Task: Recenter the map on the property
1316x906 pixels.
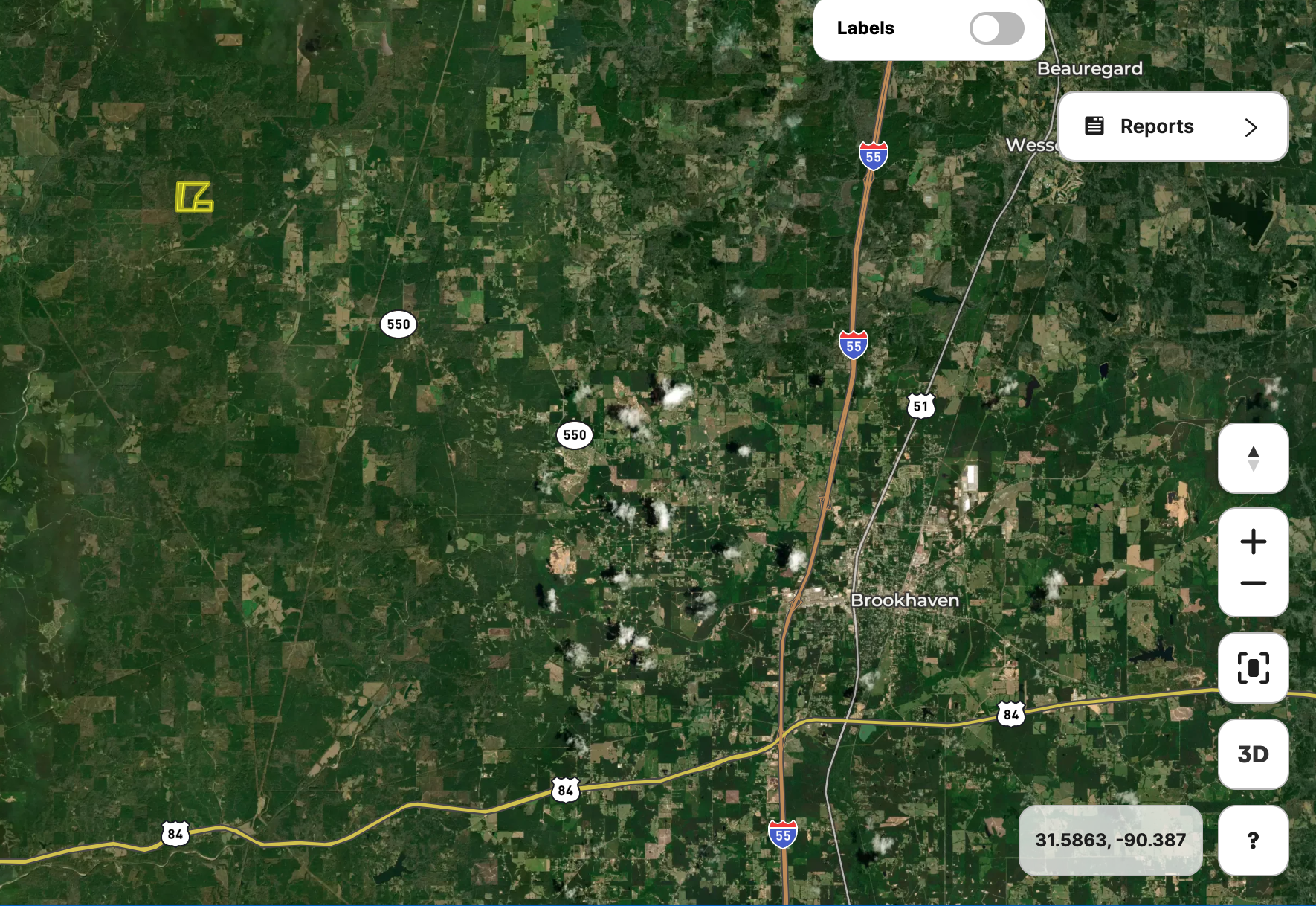Action: click(1253, 668)
